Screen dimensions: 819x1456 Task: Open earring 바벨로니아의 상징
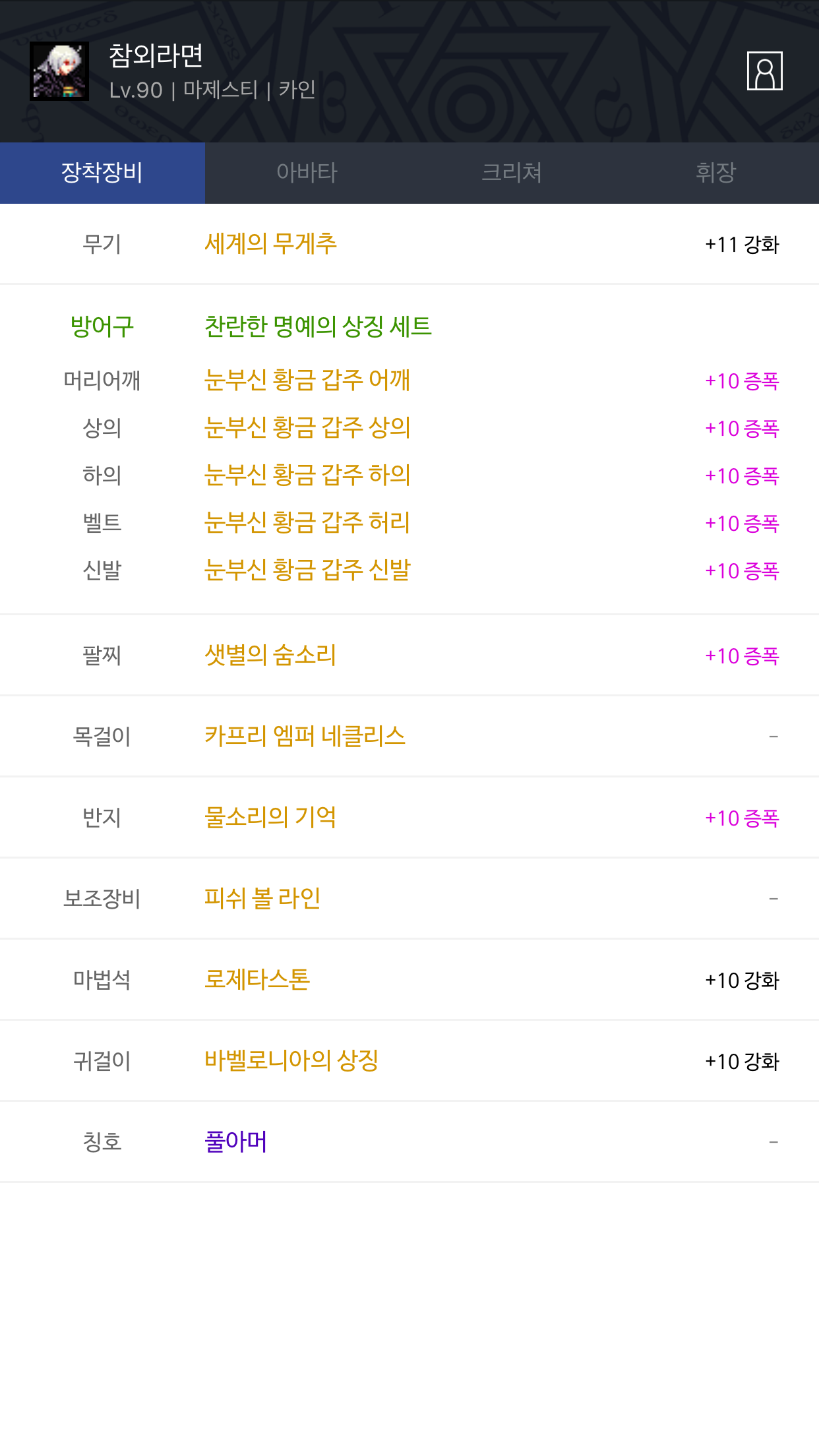pos(291,1061)
